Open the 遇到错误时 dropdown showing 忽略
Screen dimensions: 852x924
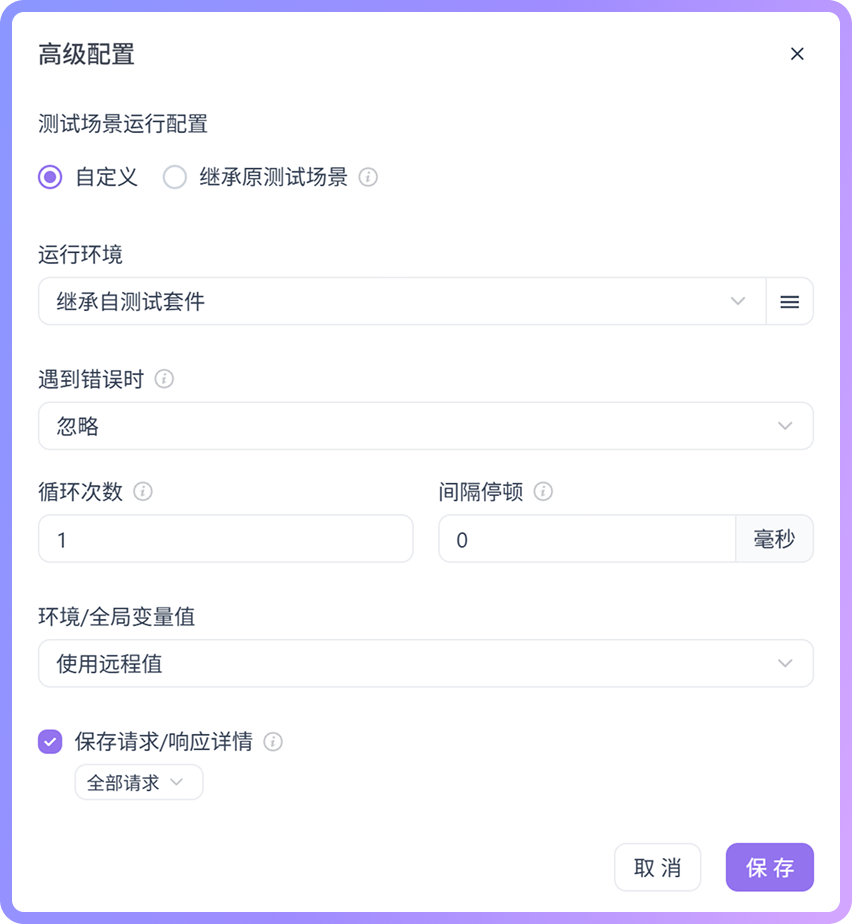tap(425, 426)
